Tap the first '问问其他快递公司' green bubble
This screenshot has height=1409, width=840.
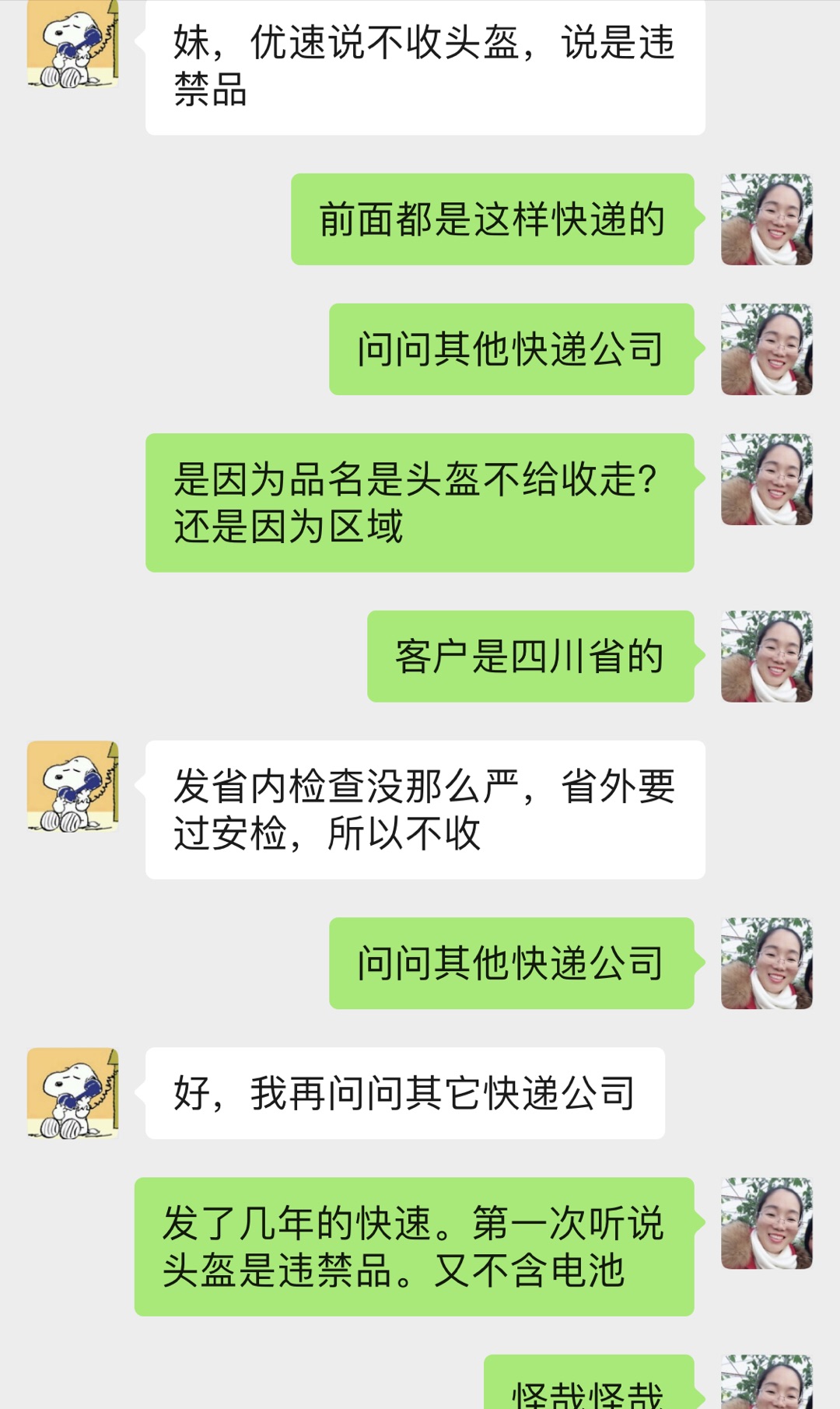tap(513, 350)
